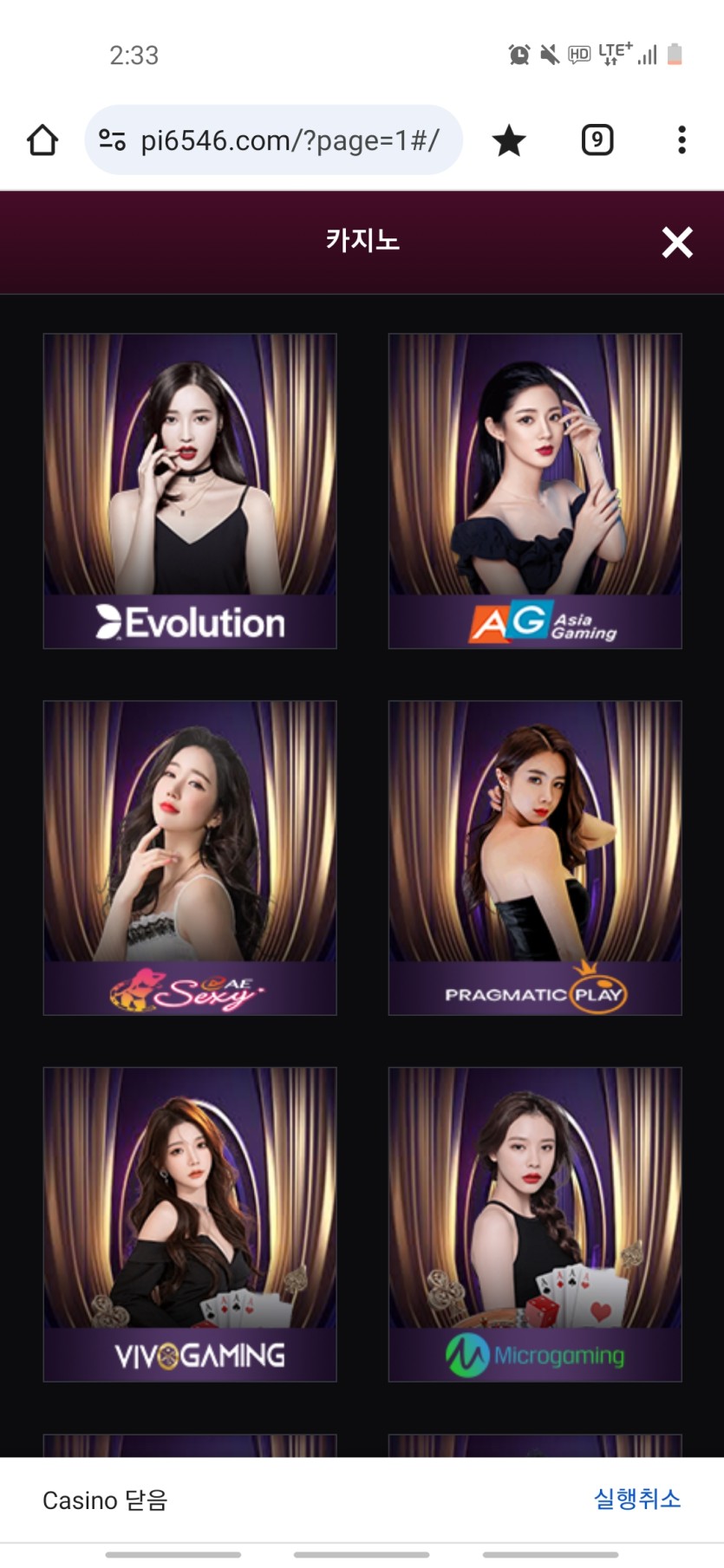Open the Pragmatic Play tile
This screenshot has height=1568, width=724.
click(535, 857)
